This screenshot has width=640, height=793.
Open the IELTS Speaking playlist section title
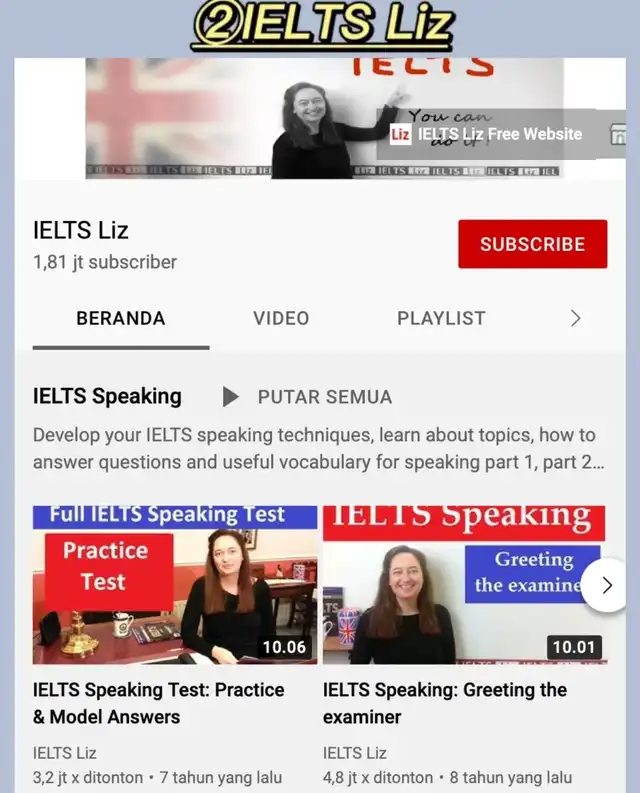coord(107,396)
